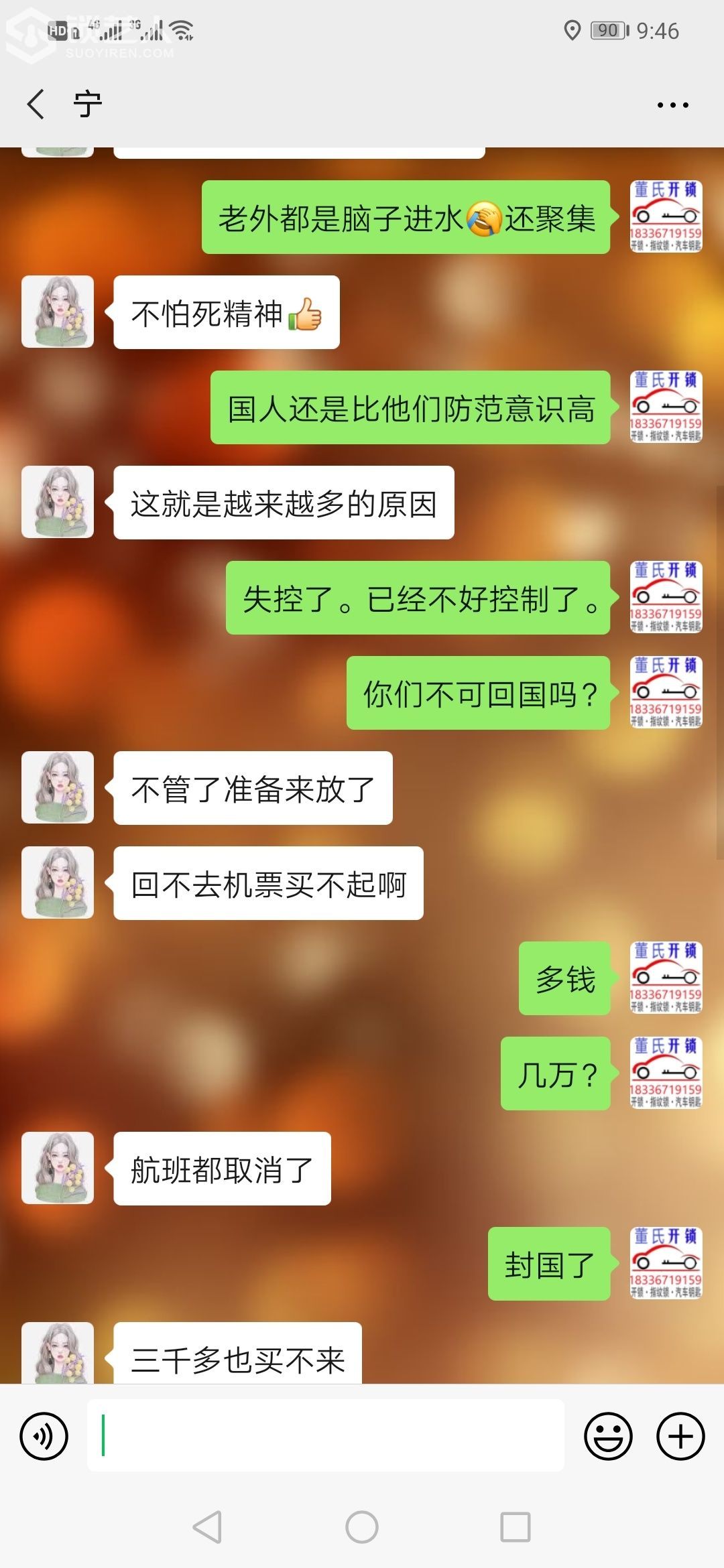The width and height of the screenshot is (724, 1568).
Task: Switch to voice message input
Action: (x=44, y=1436)
